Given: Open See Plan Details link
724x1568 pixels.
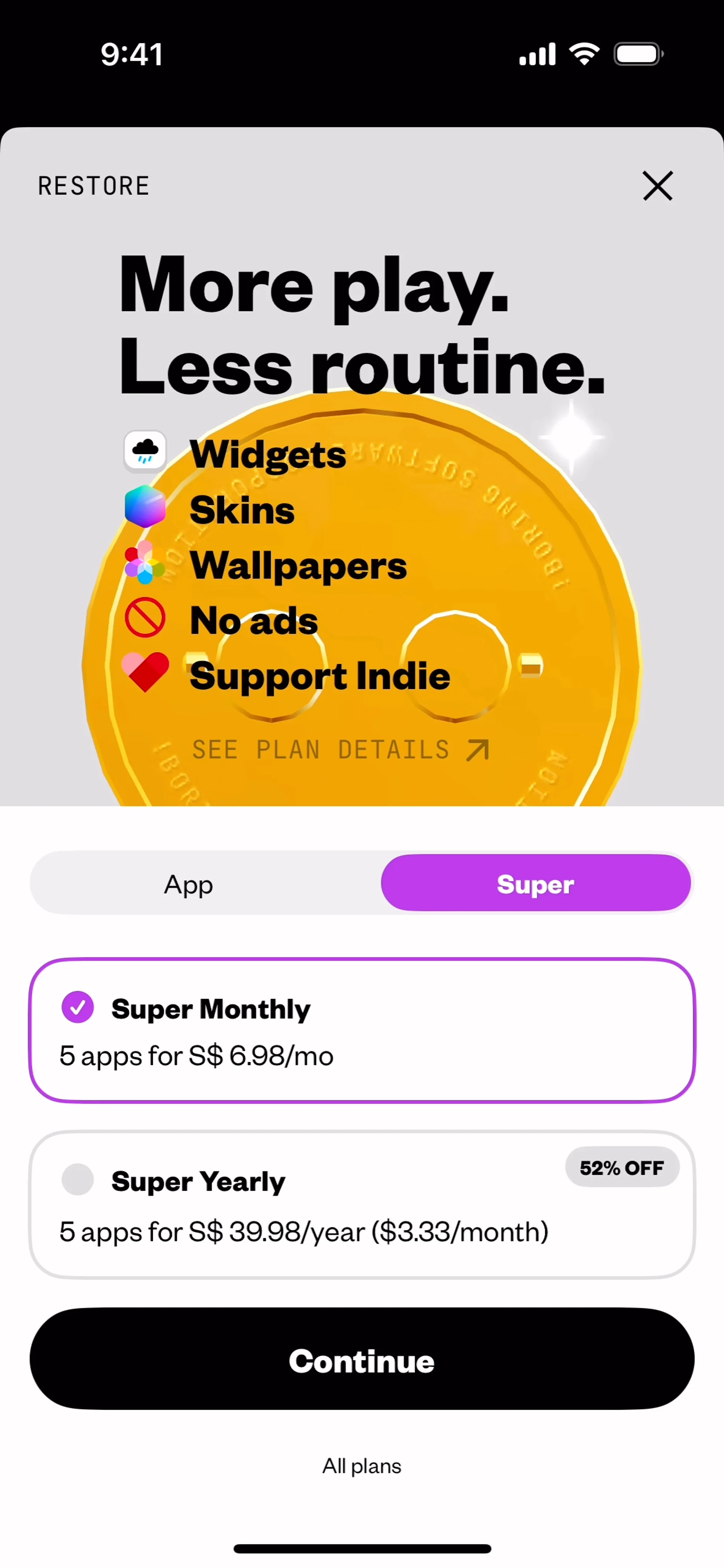Looking at the screenshot, I should click(x=340, y=750).
